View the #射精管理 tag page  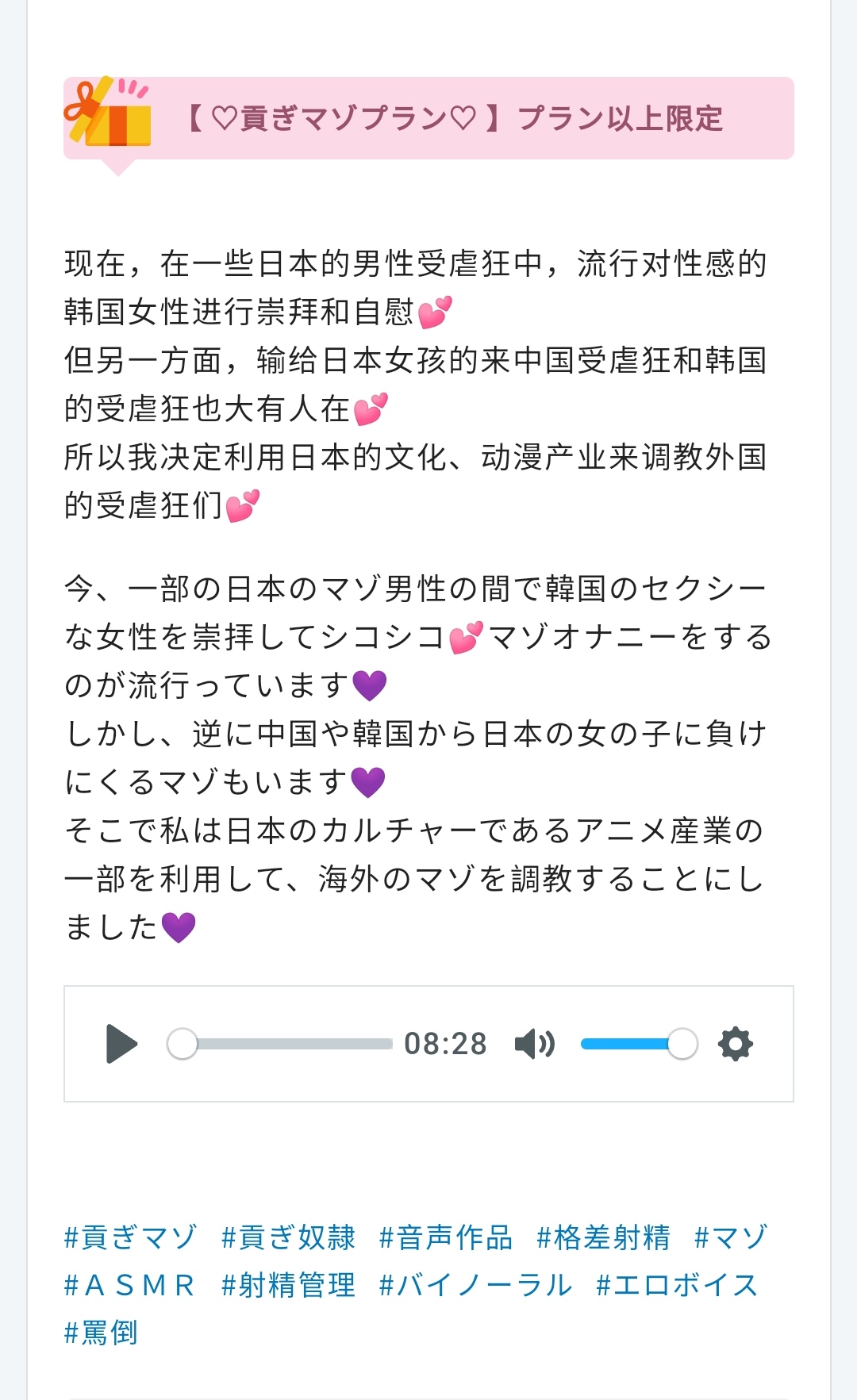(x=288, y=1285)
